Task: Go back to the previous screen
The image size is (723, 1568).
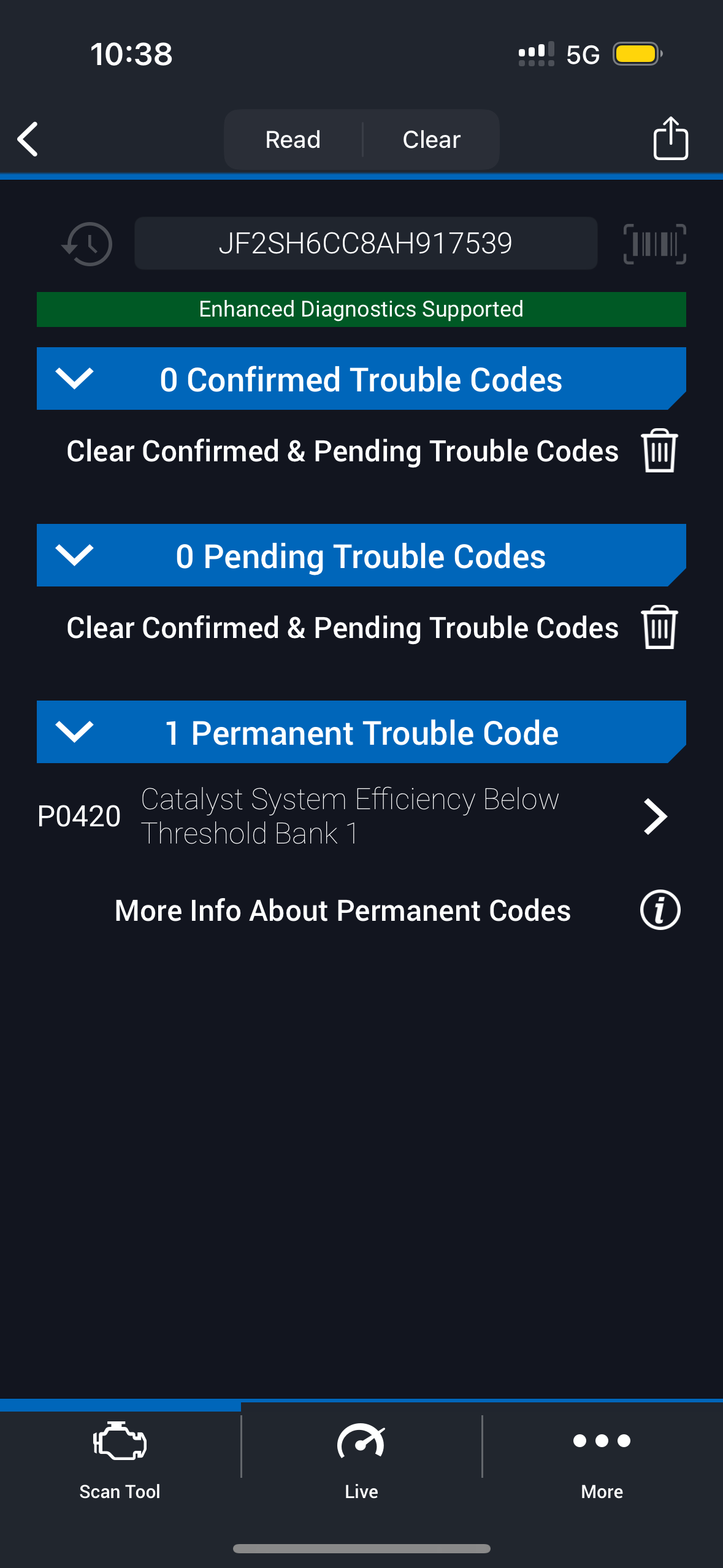Action: point(28,139)
